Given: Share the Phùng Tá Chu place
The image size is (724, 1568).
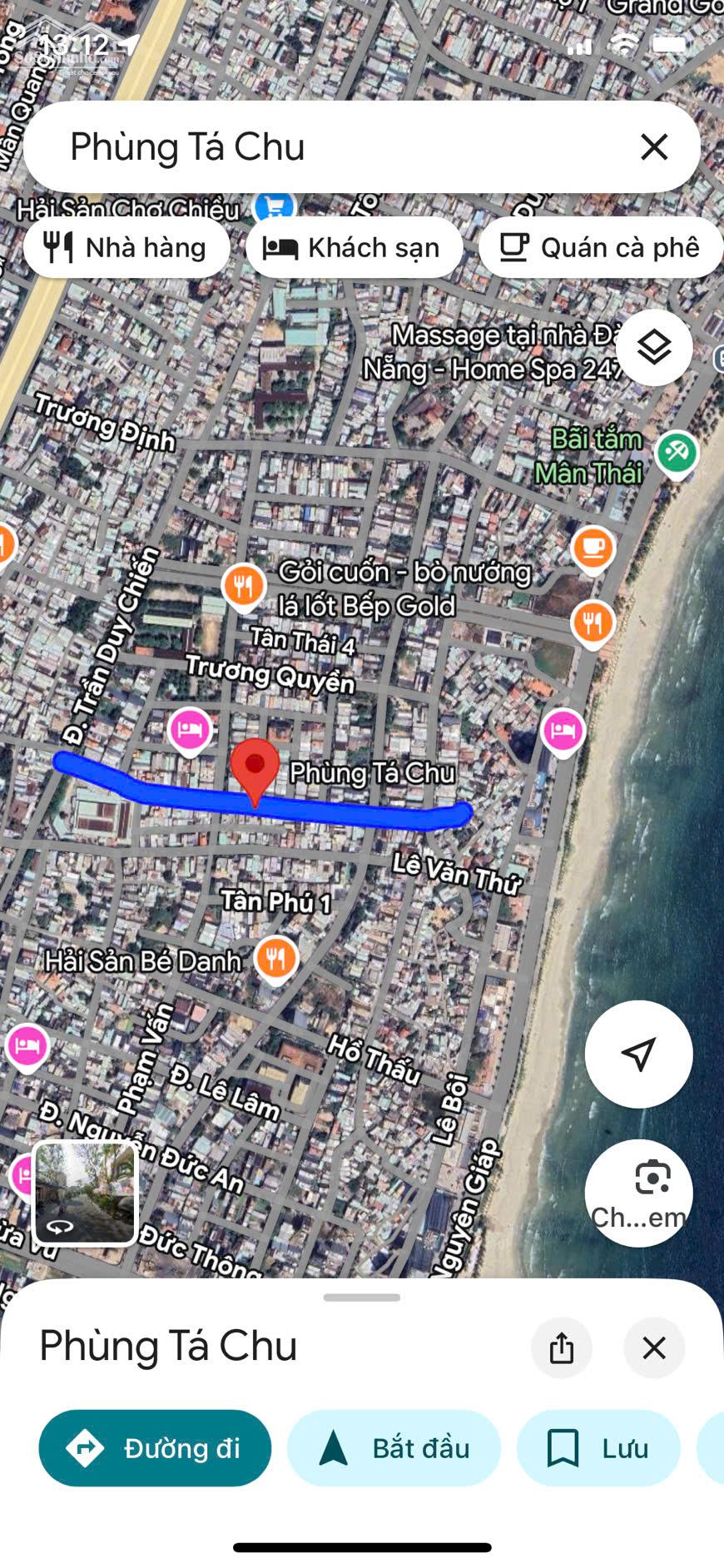Looking at the screenshot, I should click(562, 1347).
